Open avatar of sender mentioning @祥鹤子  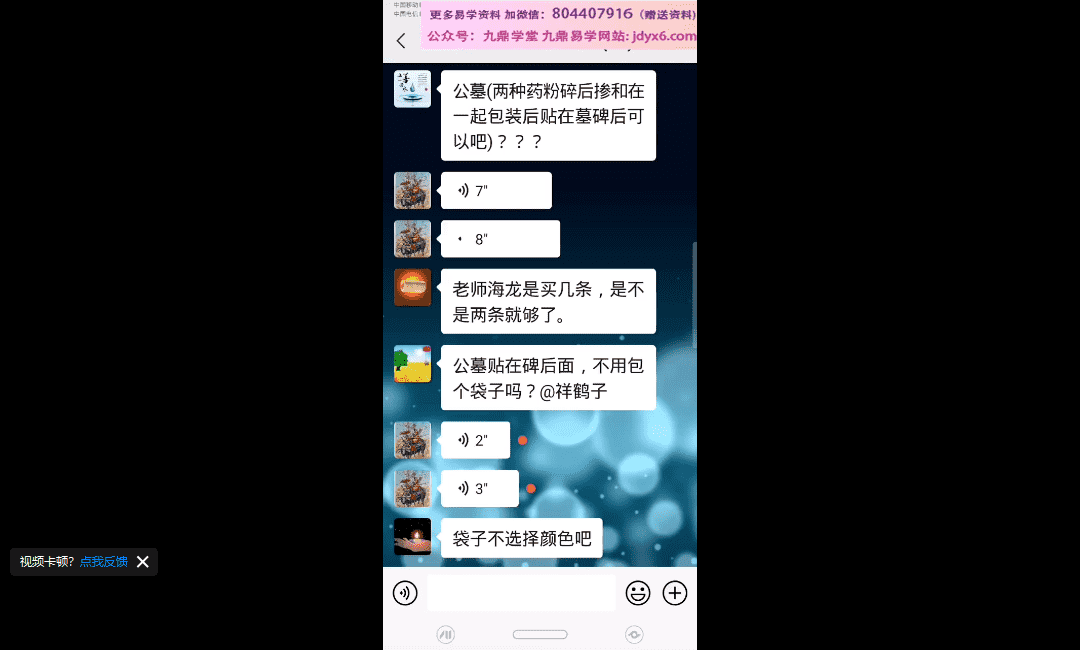point(412,364)
